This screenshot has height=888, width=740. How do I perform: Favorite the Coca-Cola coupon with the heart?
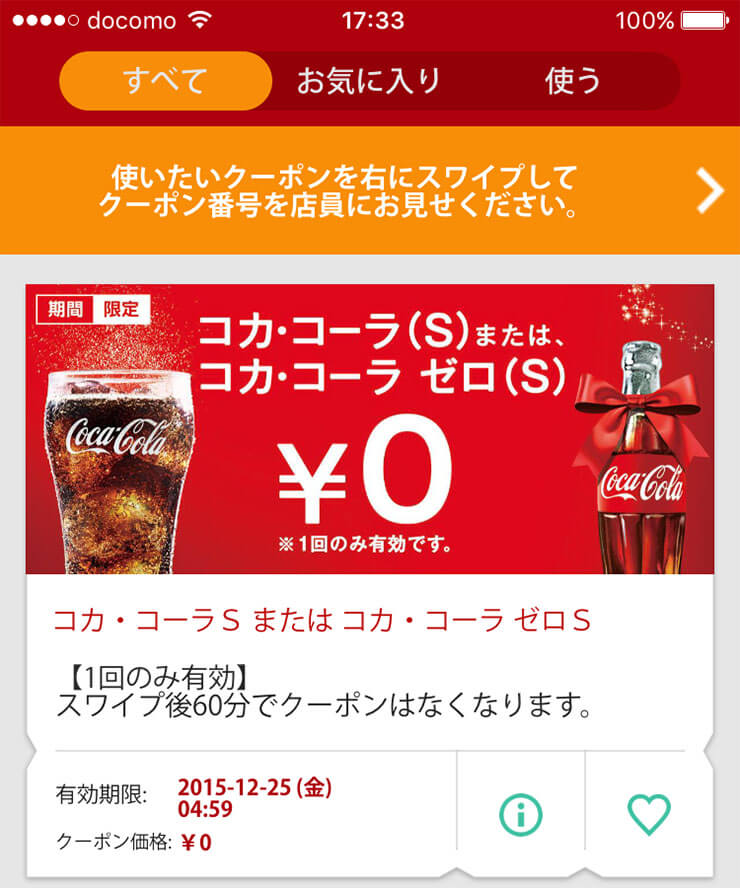[649, 815]
